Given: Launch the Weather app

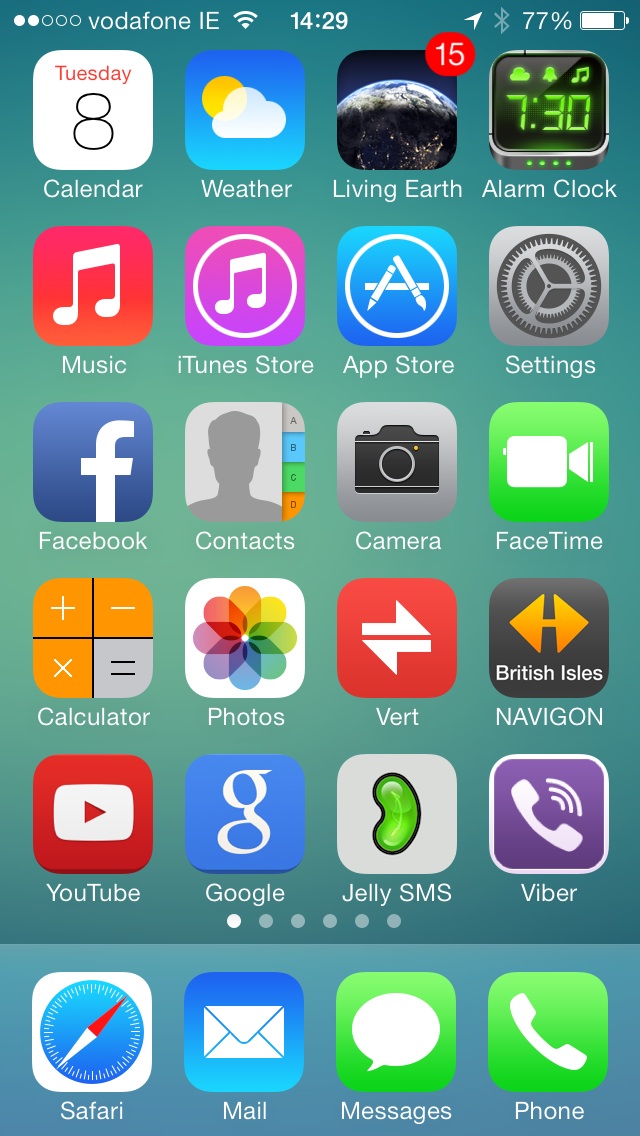Looking at the screenshot, I should click(x=245, y=110).
